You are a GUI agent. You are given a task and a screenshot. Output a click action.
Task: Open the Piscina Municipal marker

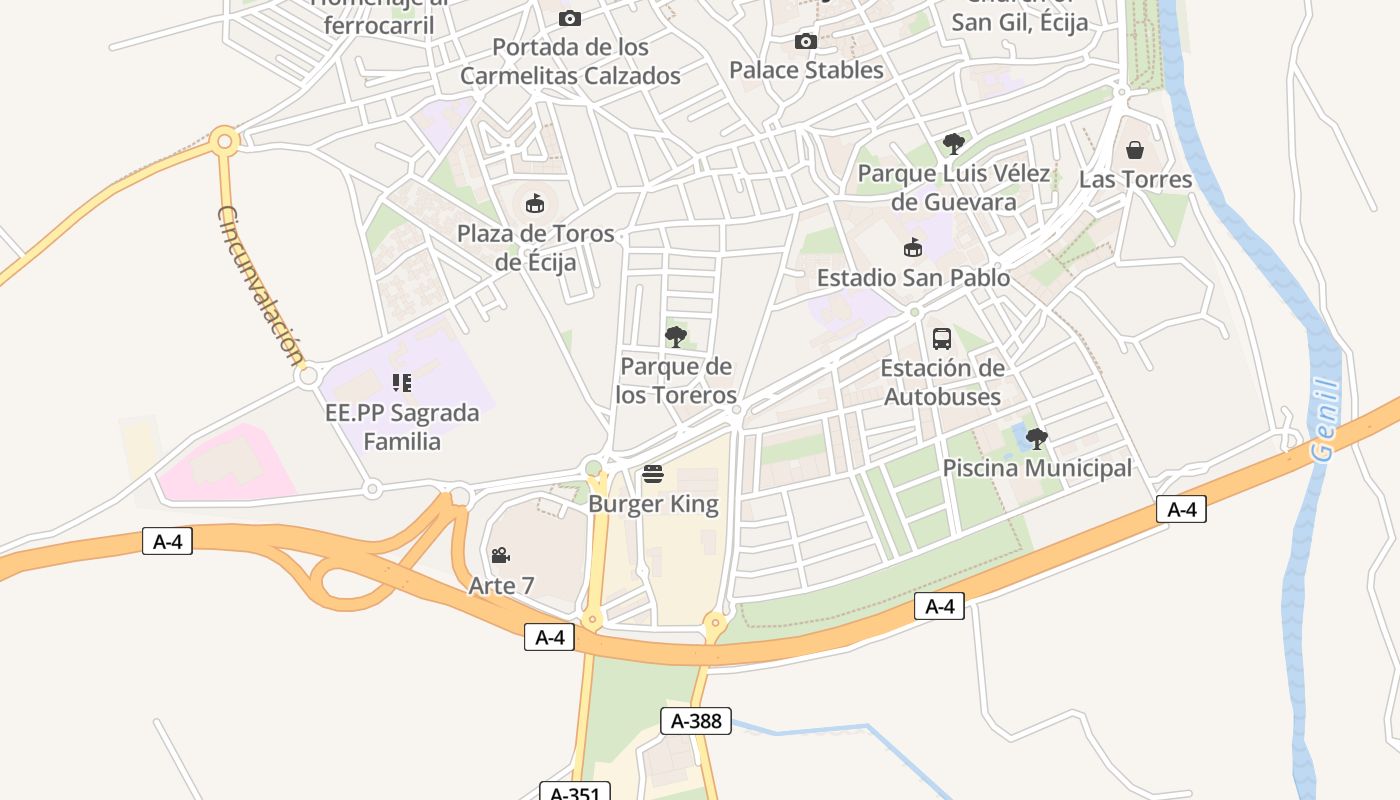click(x=1037, y=438)
